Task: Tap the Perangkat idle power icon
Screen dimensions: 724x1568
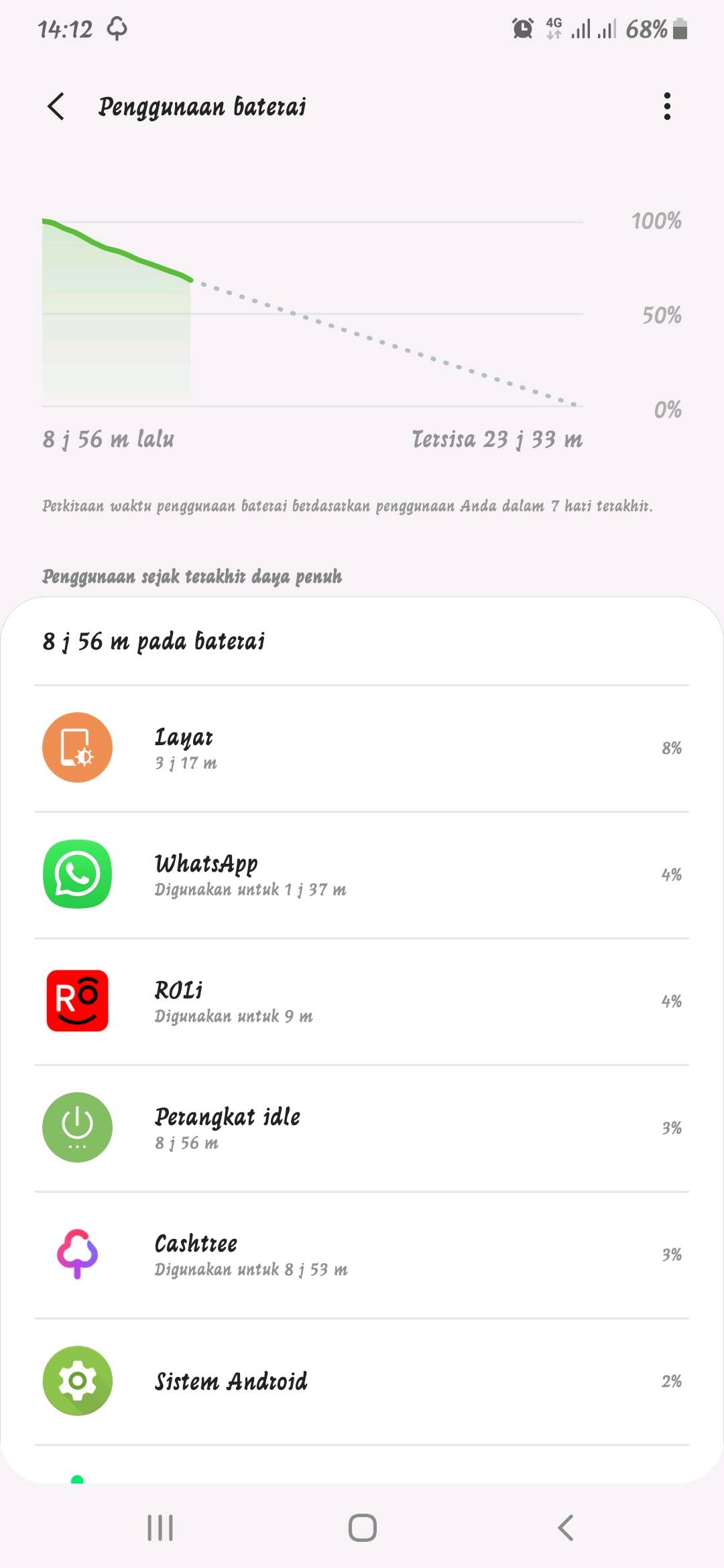Action: (77, 1127)
